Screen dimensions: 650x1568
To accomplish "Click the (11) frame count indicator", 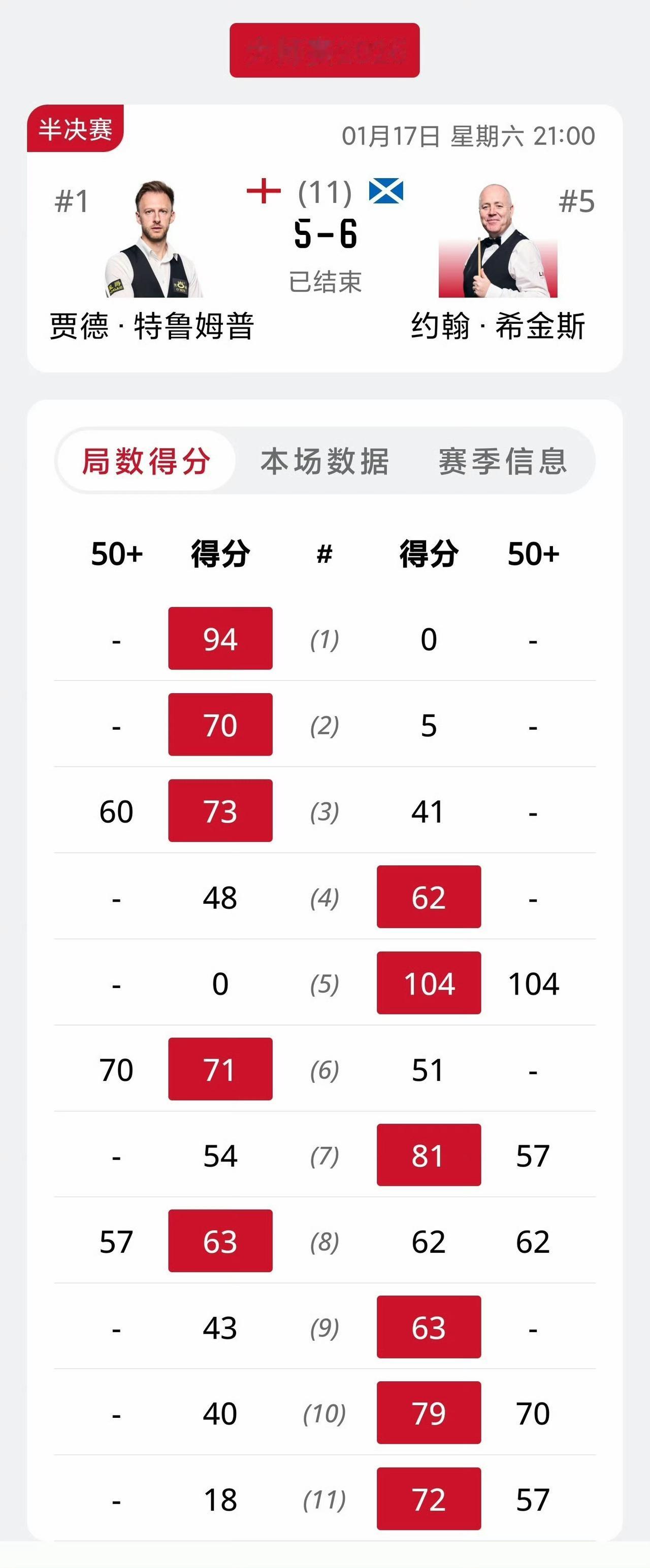I will click(324, 193).
